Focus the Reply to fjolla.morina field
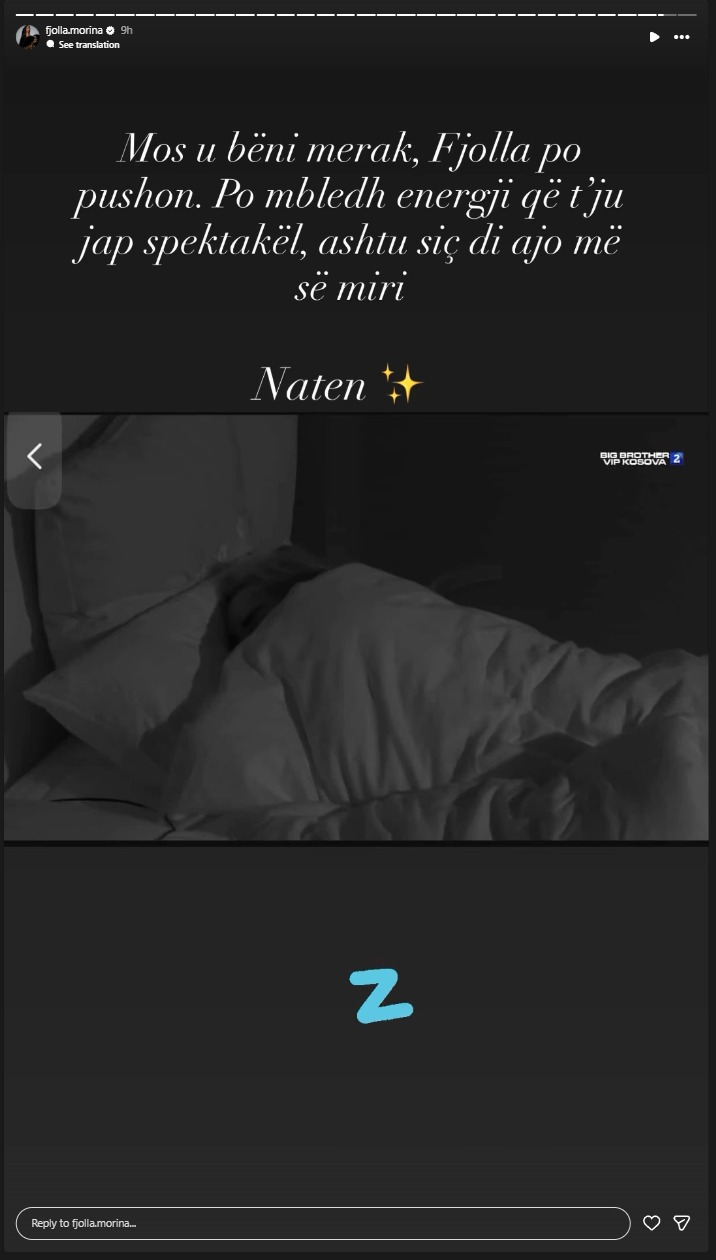Viewport: 716px width, 1260px height. (x=322, y=1223)
